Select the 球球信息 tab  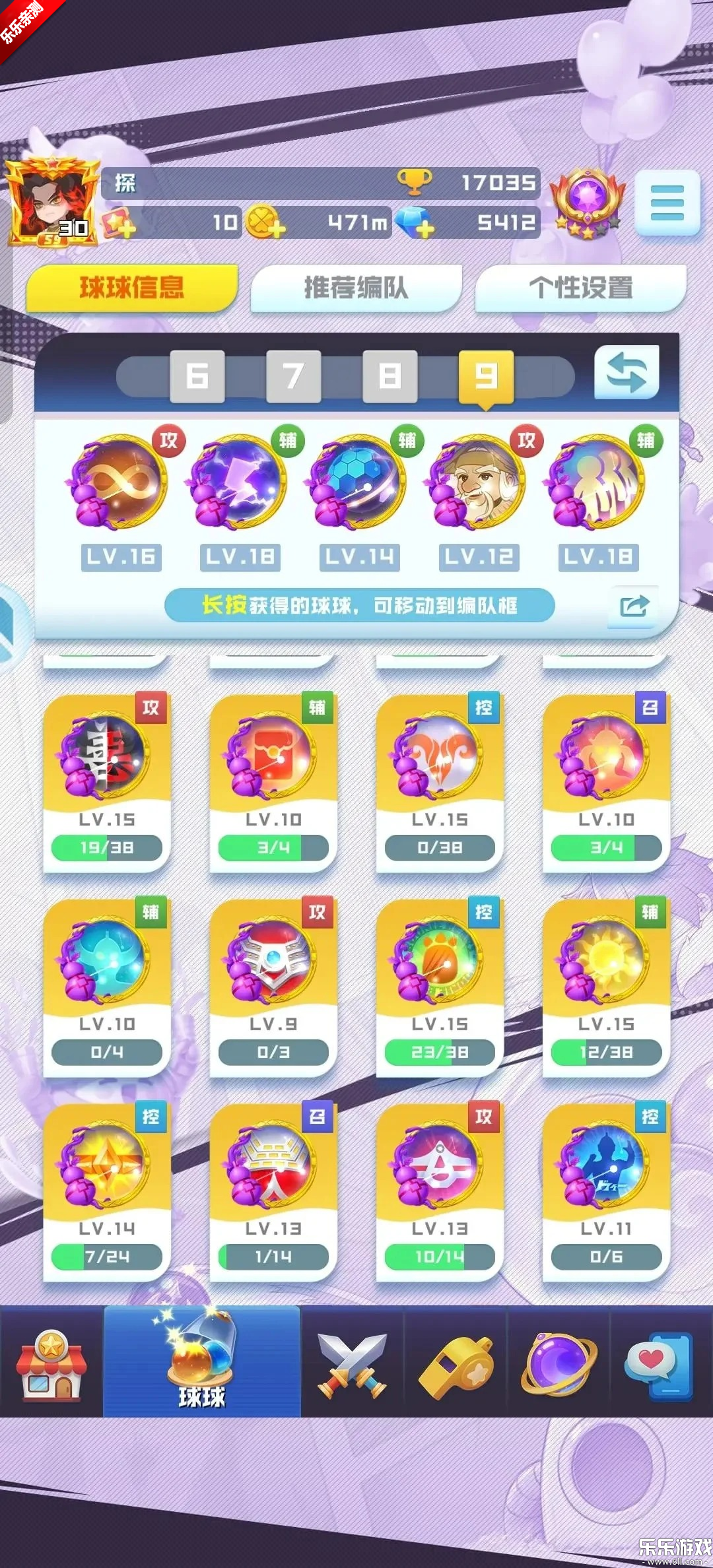tap(131, 288)
